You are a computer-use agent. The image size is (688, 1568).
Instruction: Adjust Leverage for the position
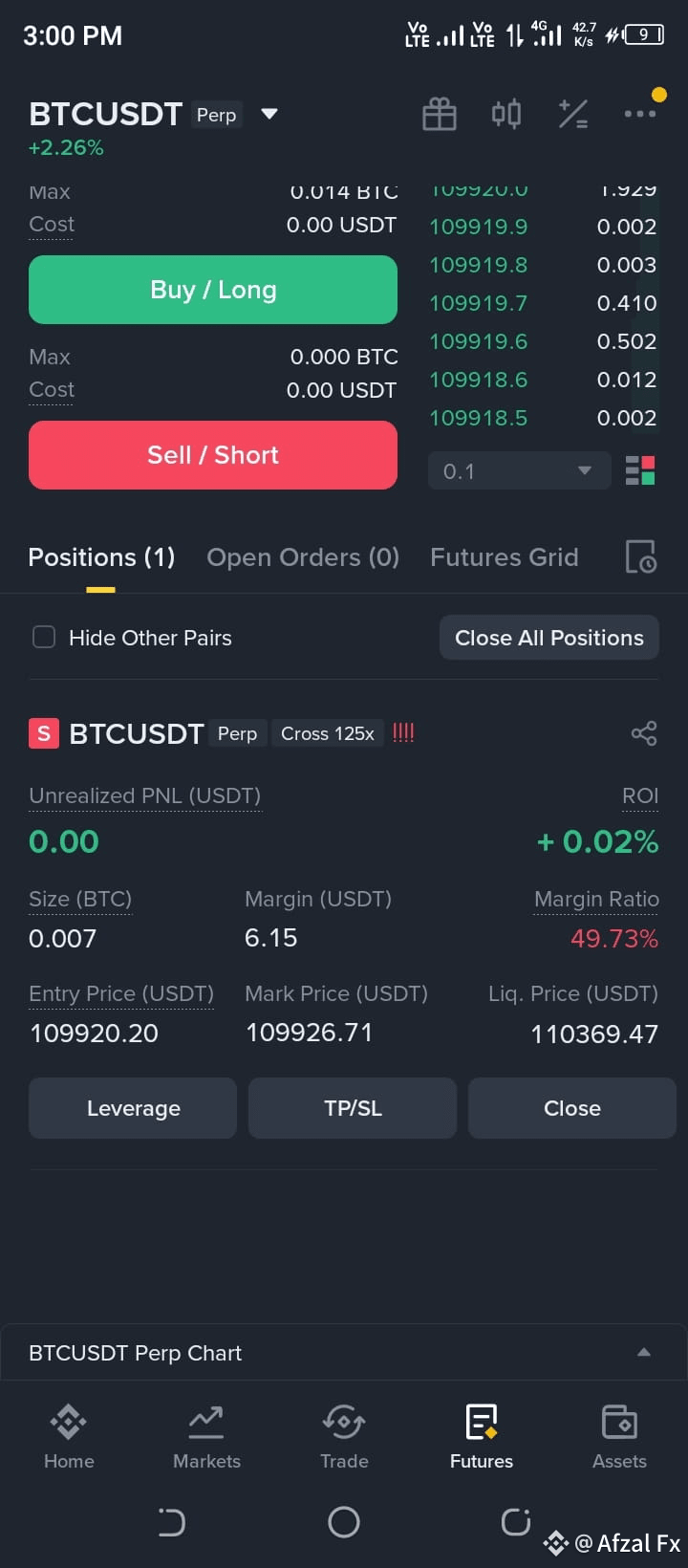[x=133, y=1108]
